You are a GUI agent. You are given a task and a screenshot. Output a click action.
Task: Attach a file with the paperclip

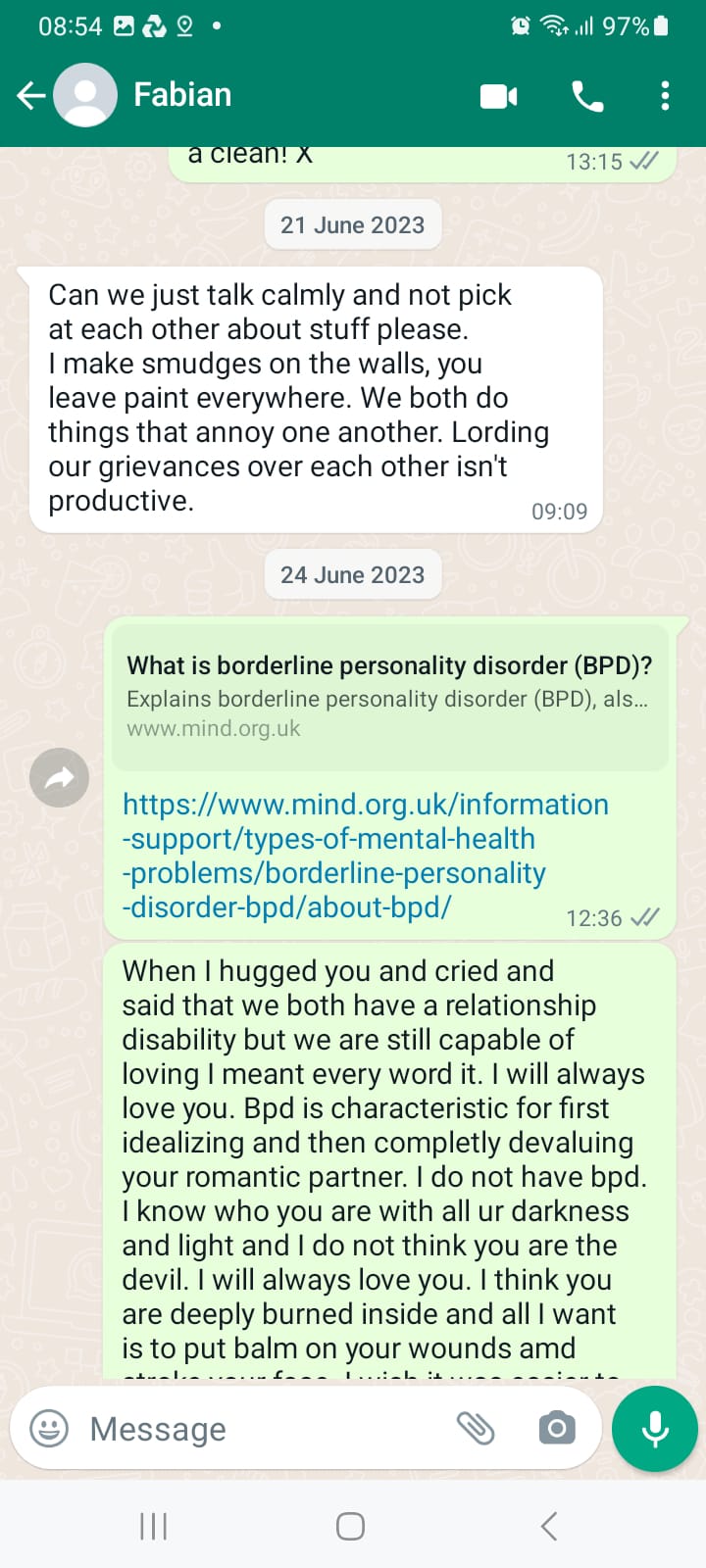coord(477,1429)
